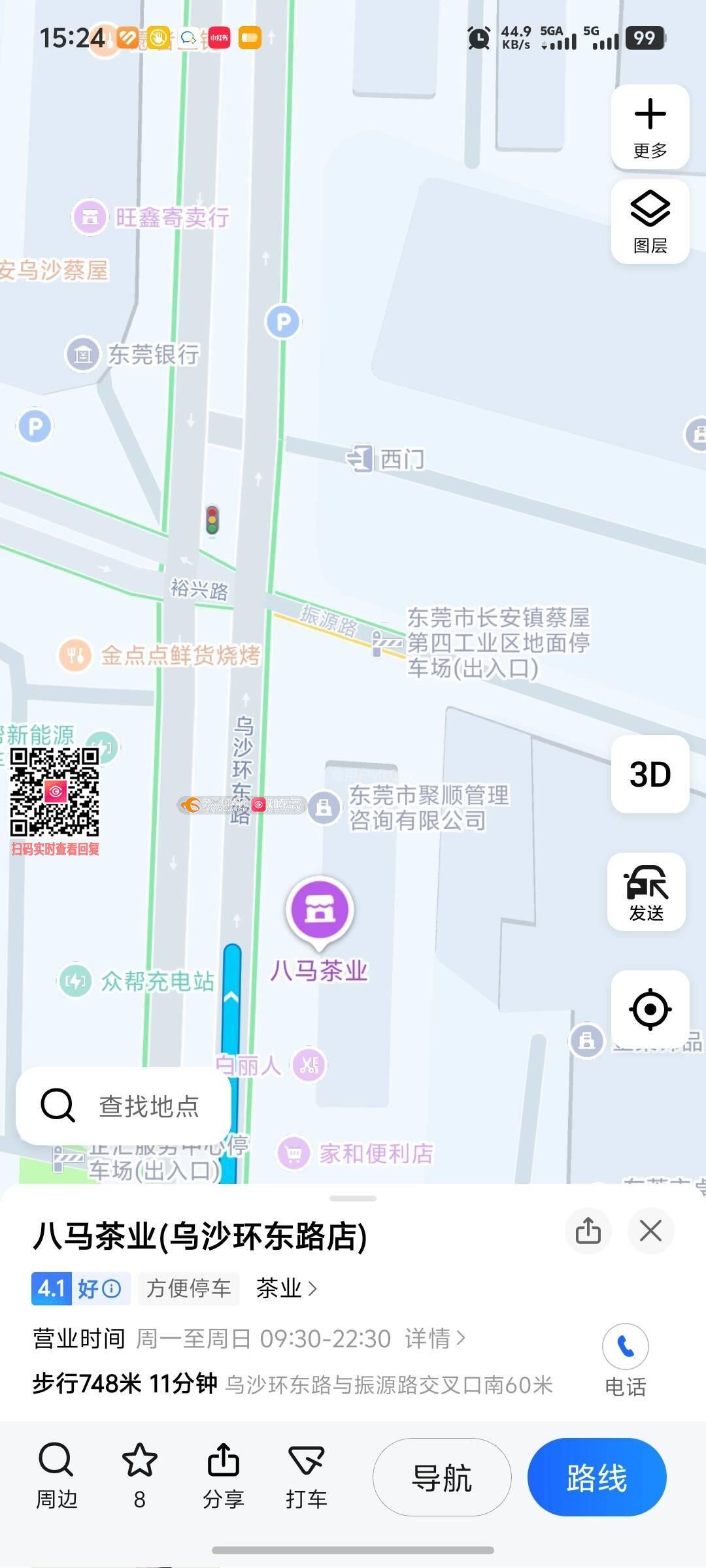Send location to car via 发送
The image size is (706, 1568).
tap(647, 892)
